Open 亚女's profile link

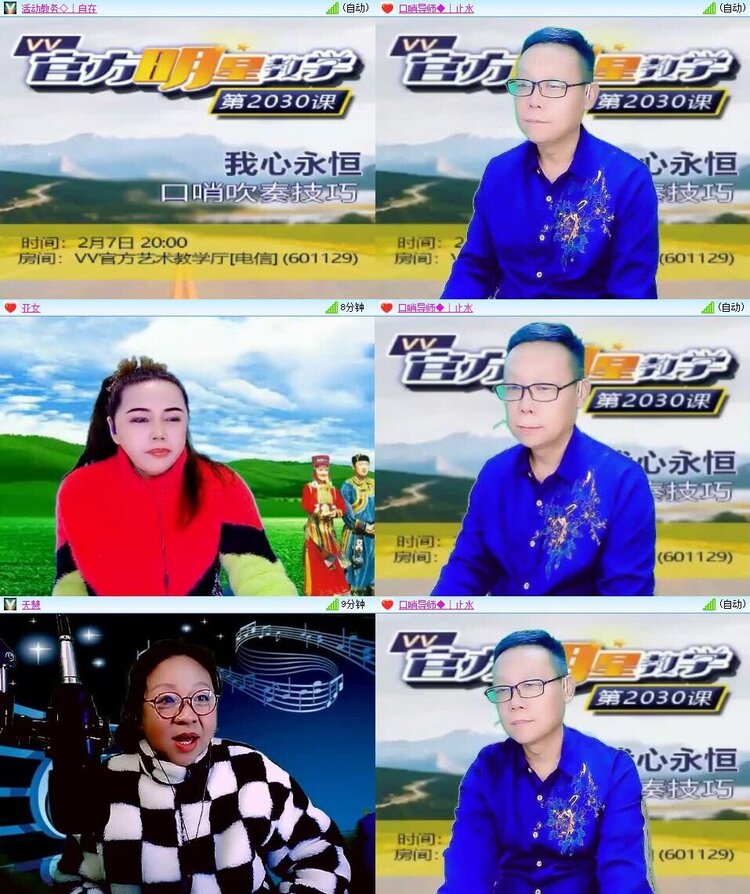(32, 307)
